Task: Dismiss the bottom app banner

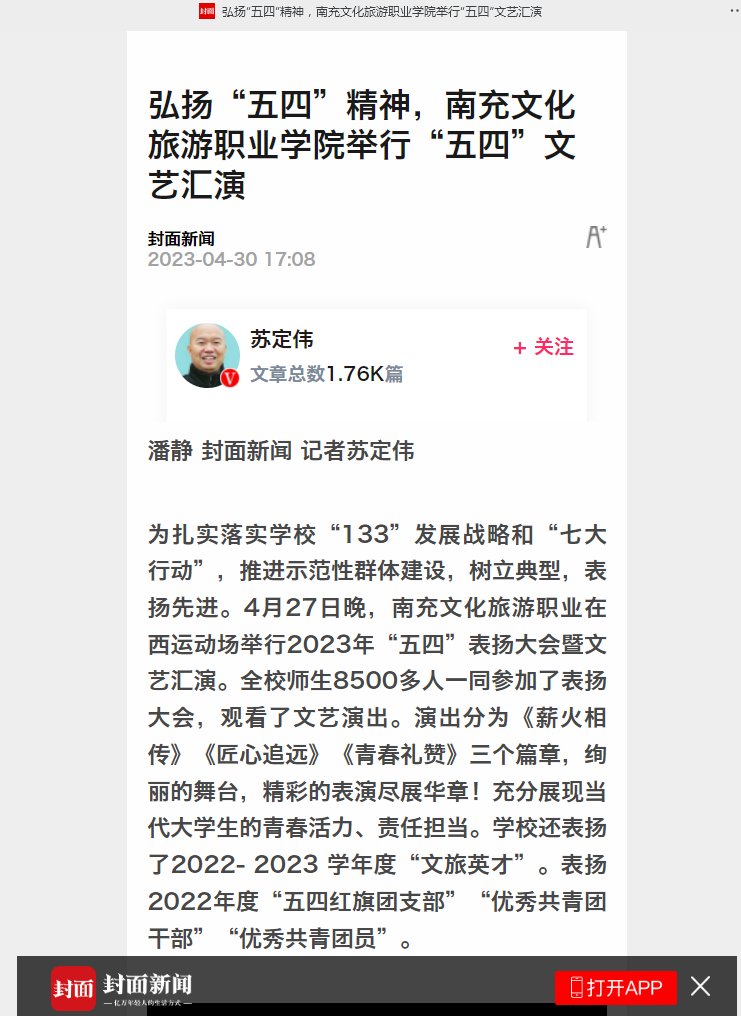Action: [x=700, y=987]
